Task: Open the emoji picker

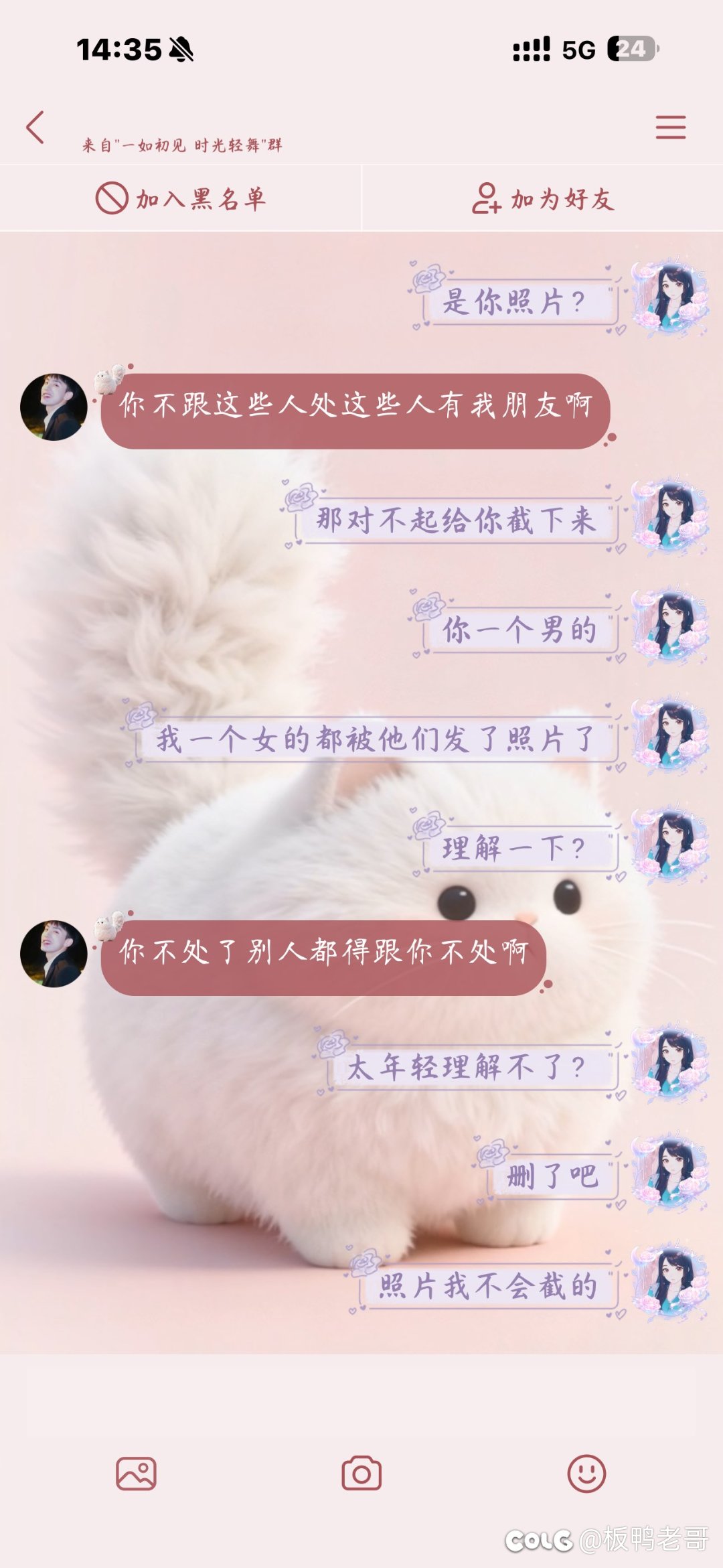Action: click(586, 1474)
